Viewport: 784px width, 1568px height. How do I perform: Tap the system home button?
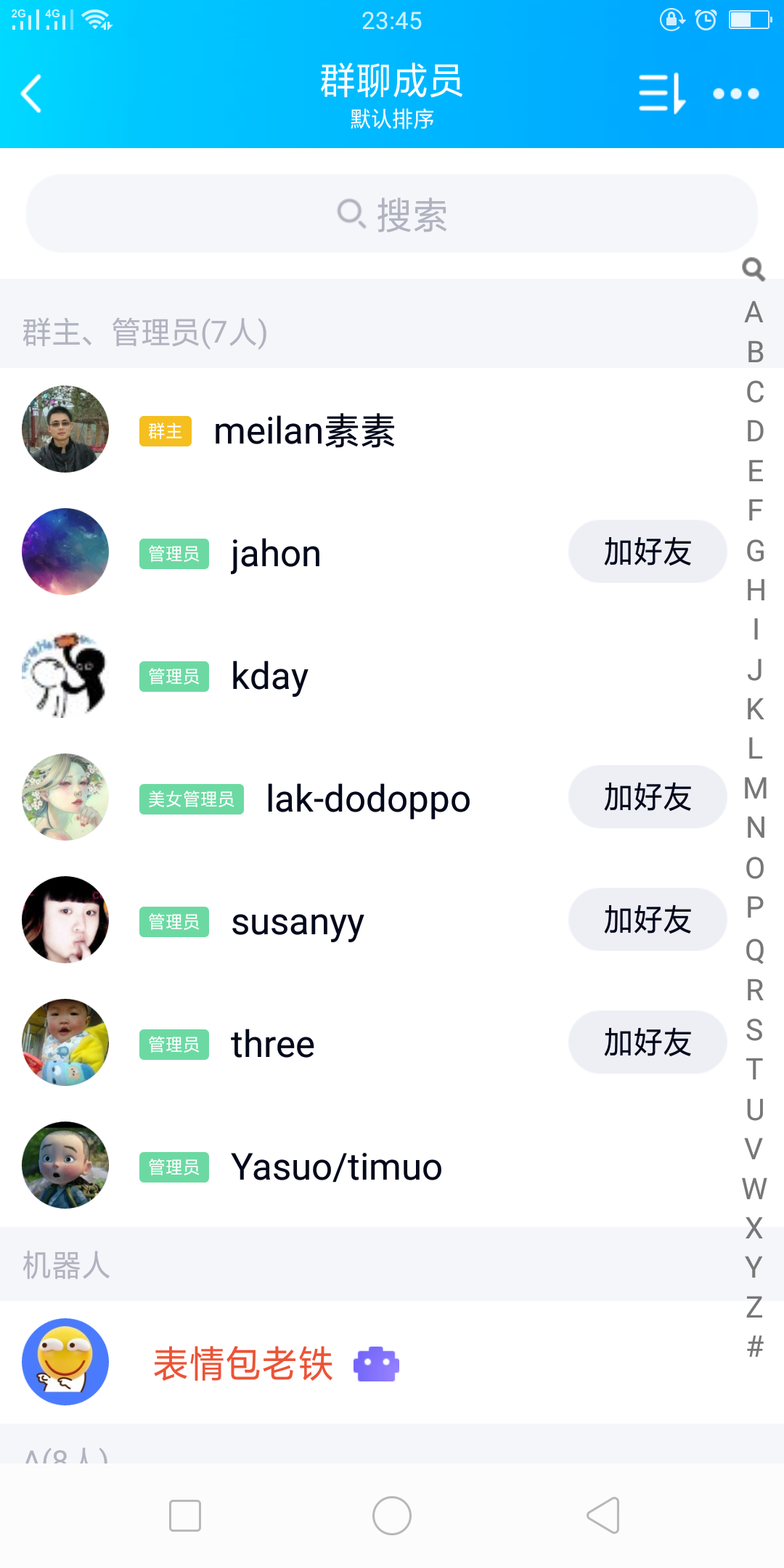tap(392, 1516)
